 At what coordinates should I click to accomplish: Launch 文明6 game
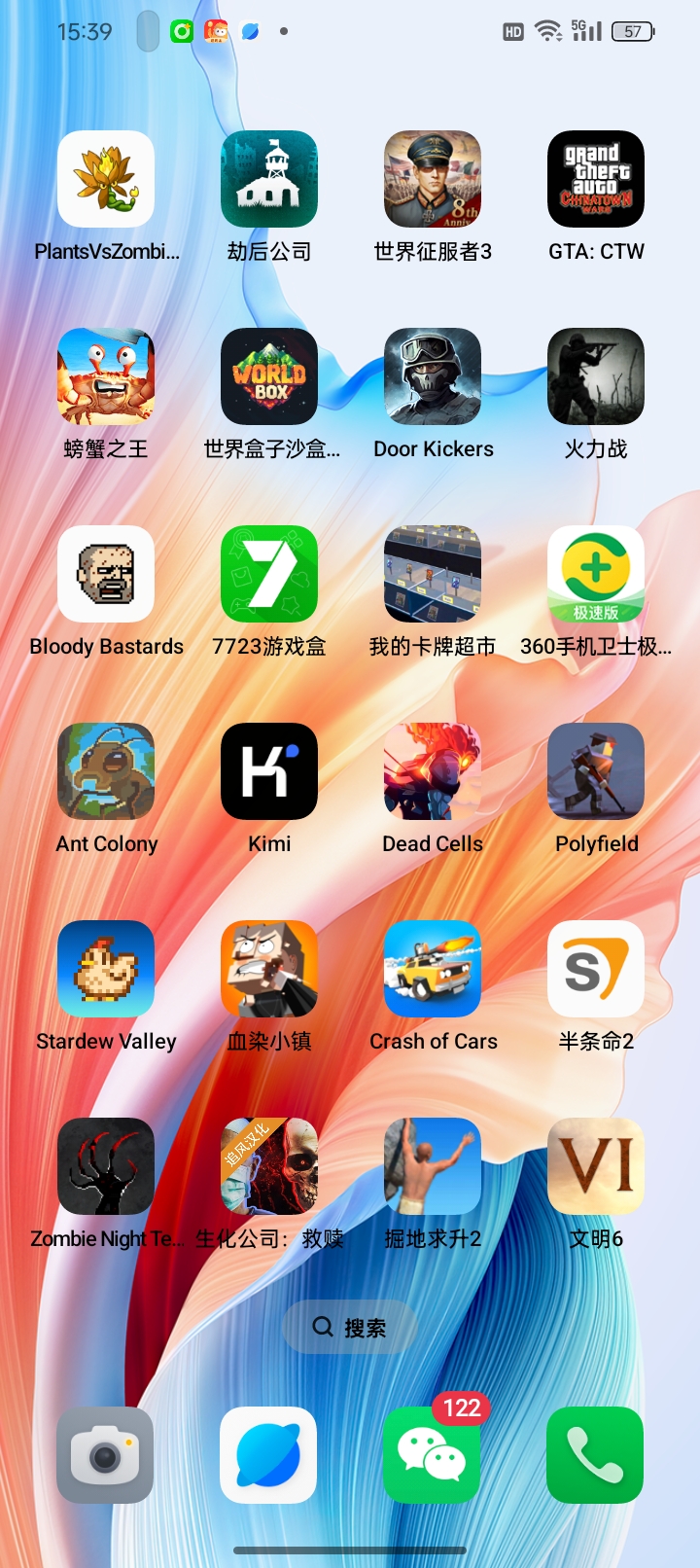click(x=596, y=1167)
